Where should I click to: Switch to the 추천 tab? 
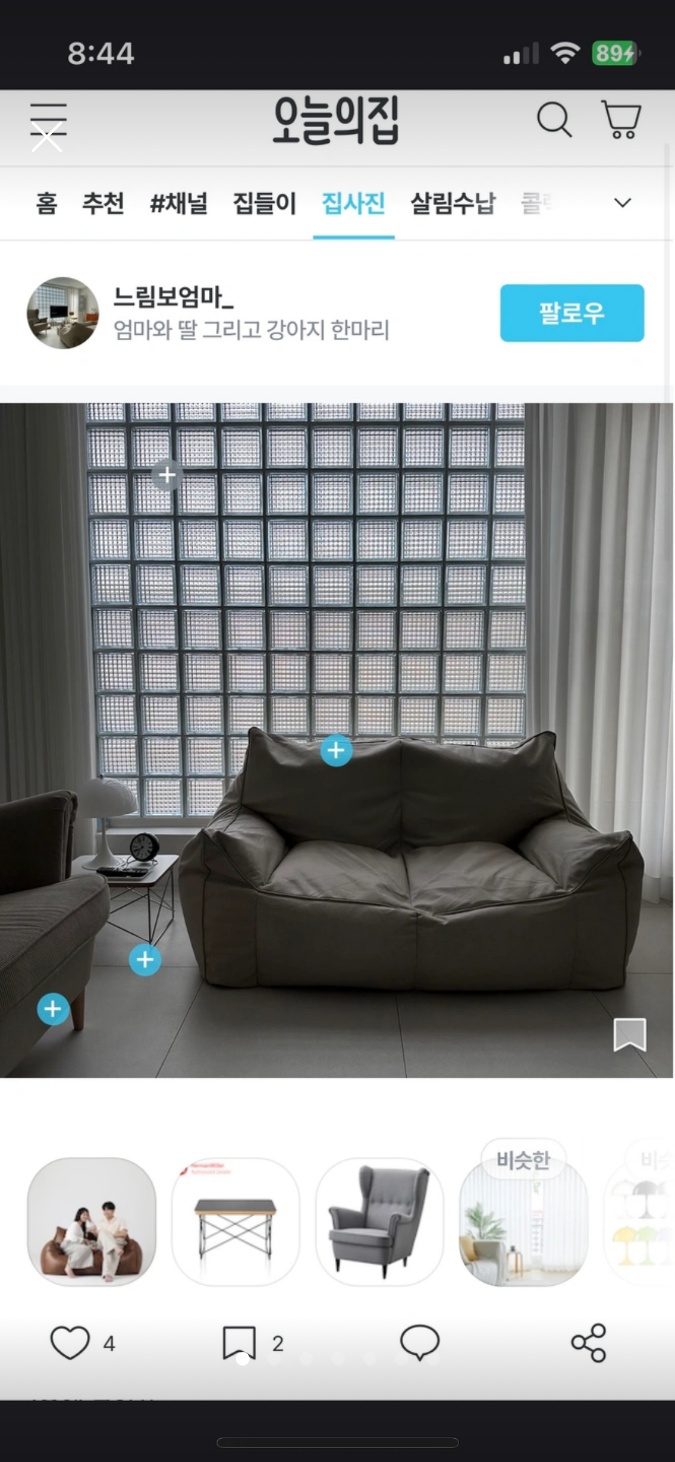coord(103,204)
